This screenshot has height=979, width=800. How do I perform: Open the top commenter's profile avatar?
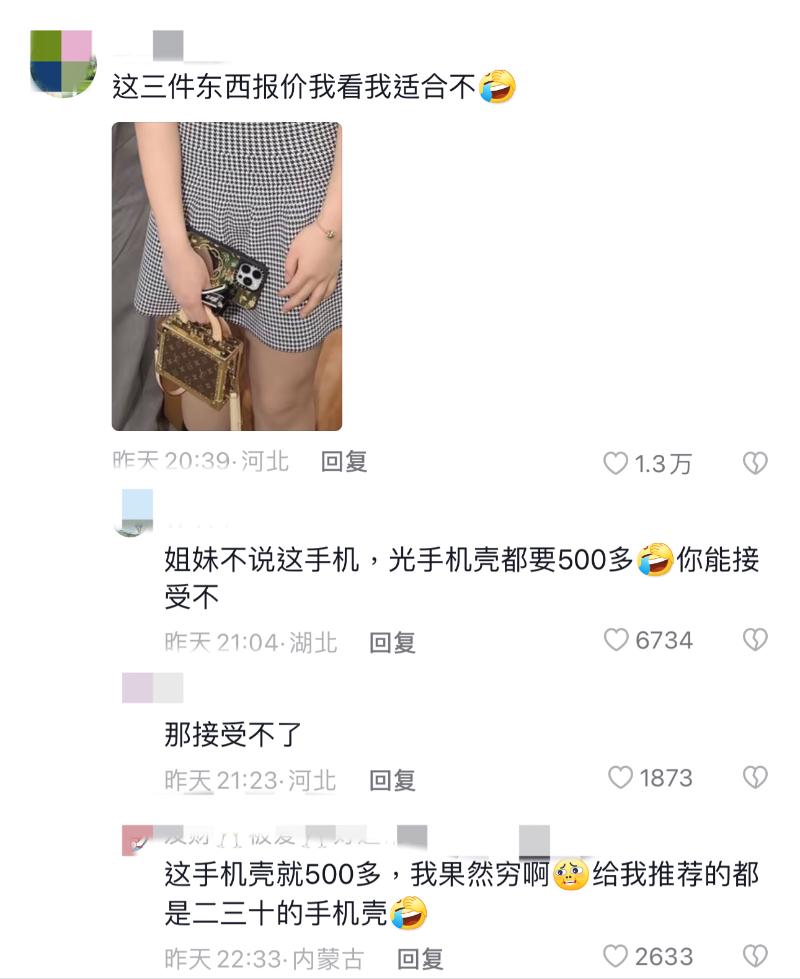pos(61,63)
